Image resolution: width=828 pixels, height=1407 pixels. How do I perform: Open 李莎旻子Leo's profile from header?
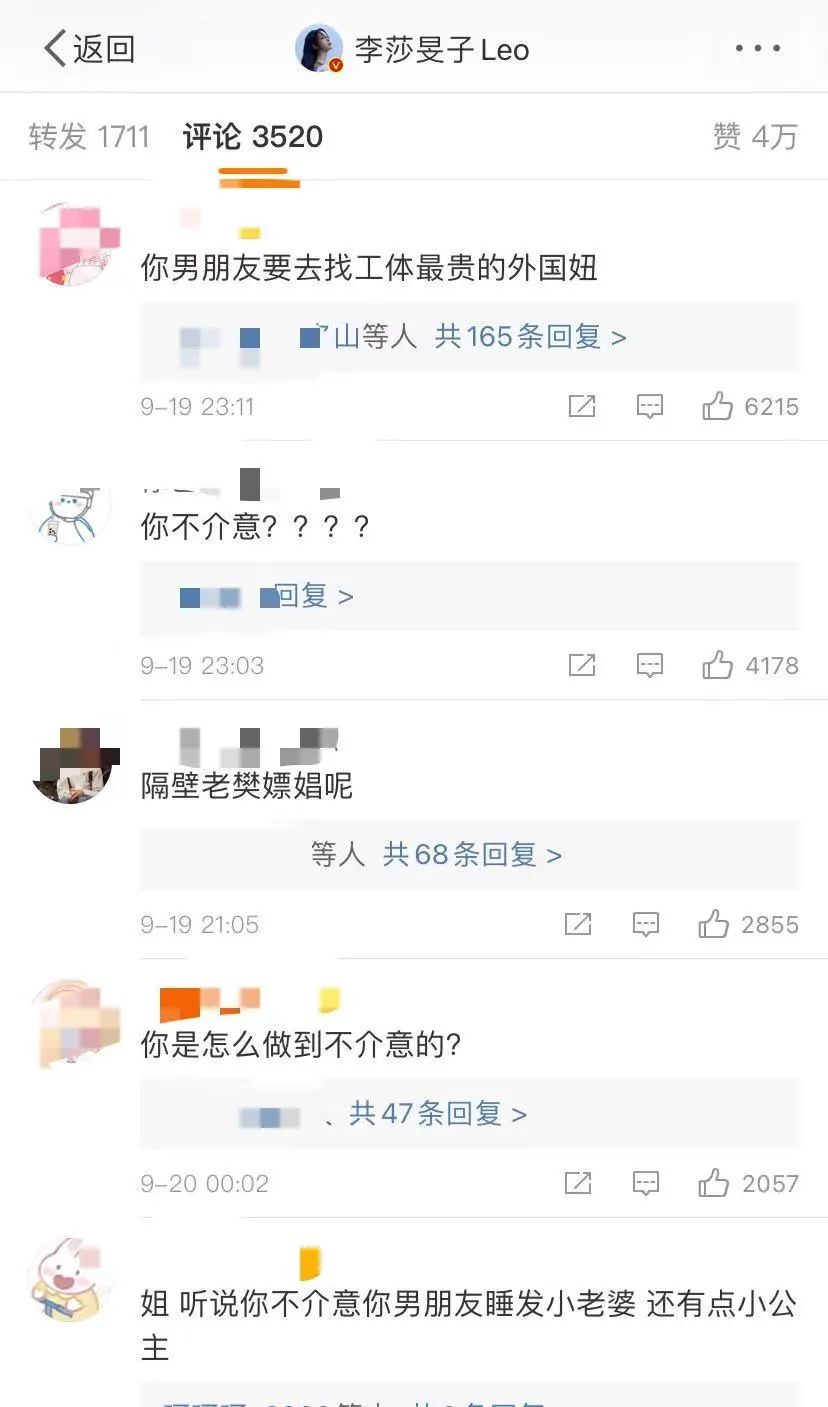(412, 48)
